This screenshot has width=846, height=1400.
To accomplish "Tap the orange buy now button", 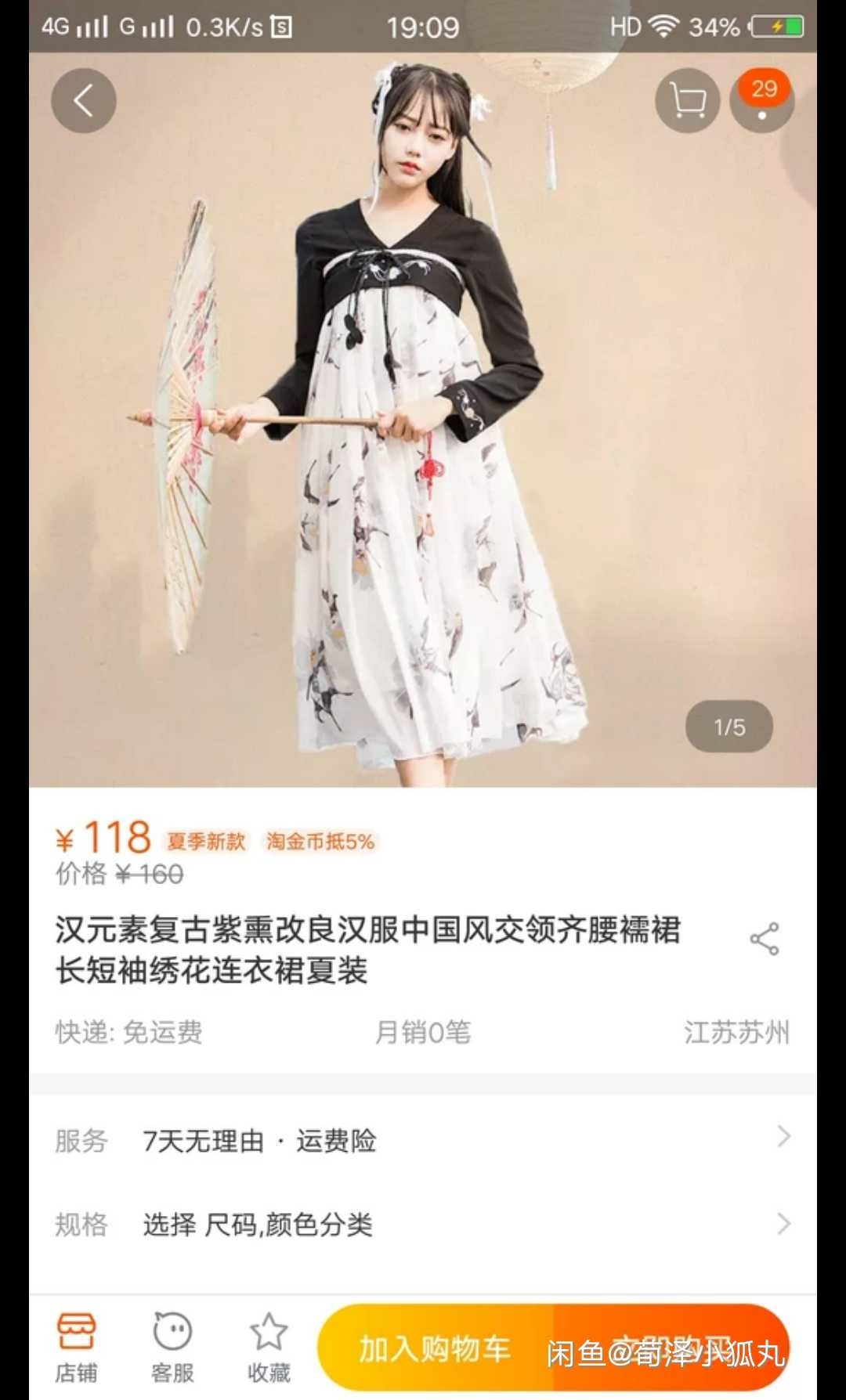I will tap(671, 1348).
